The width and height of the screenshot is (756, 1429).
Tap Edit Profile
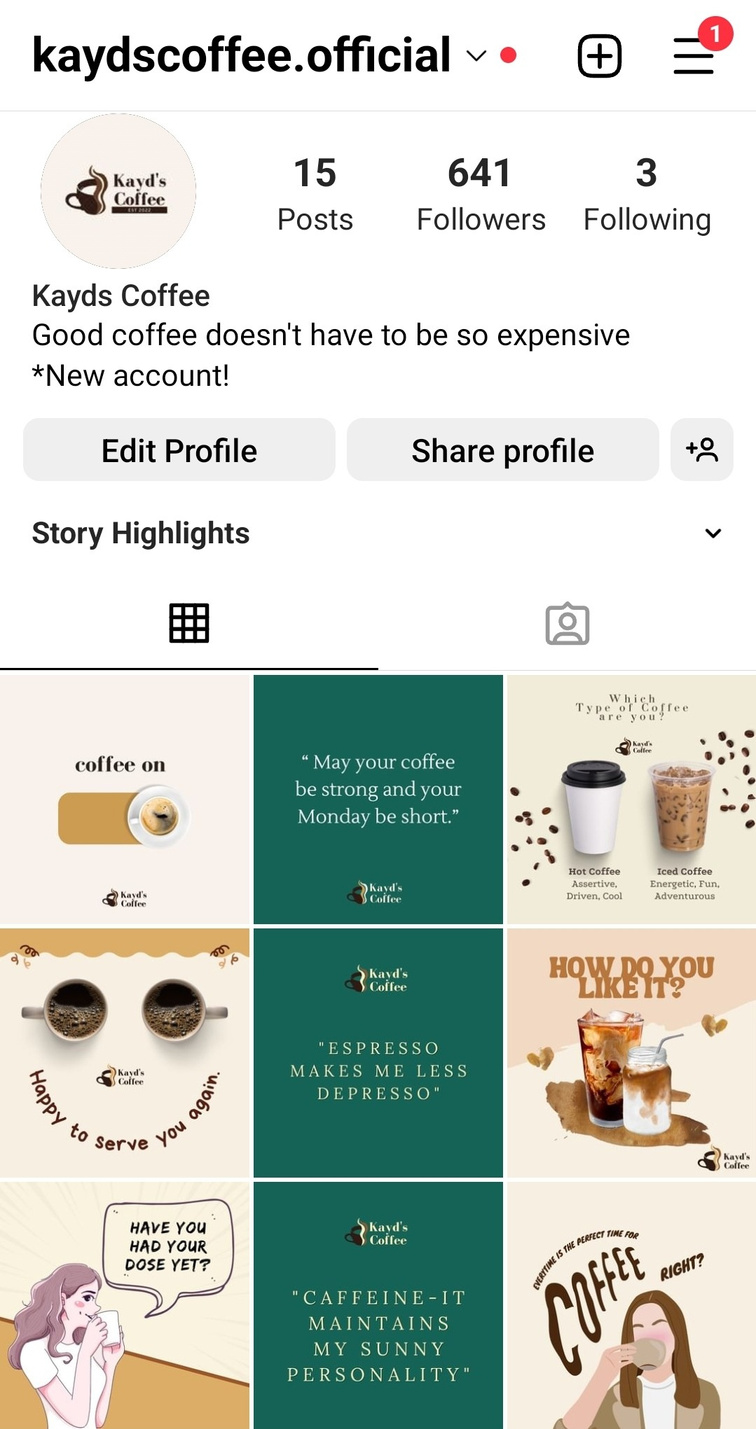click(179, 450)
